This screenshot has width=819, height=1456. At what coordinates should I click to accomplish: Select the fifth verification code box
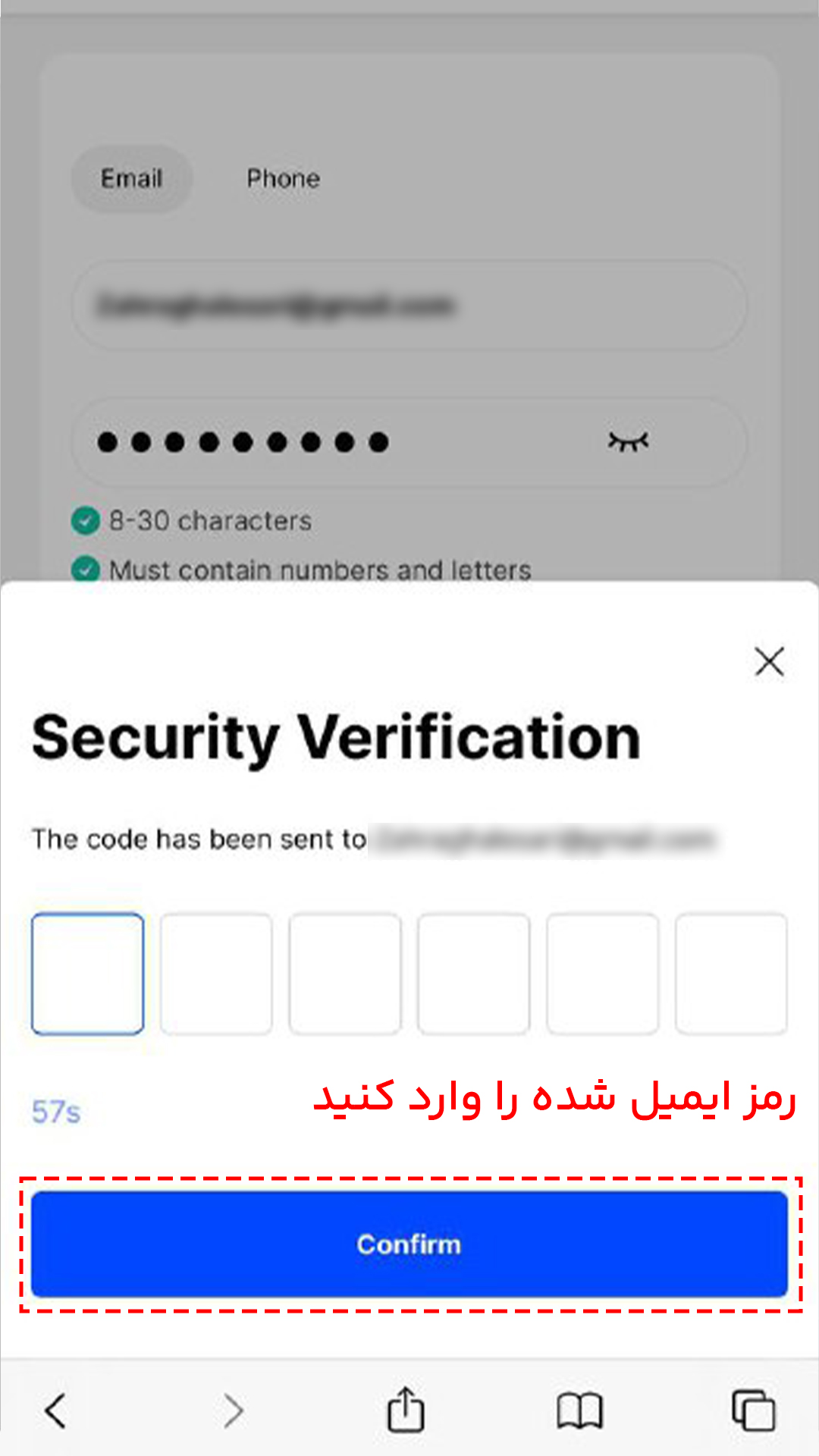602,974
